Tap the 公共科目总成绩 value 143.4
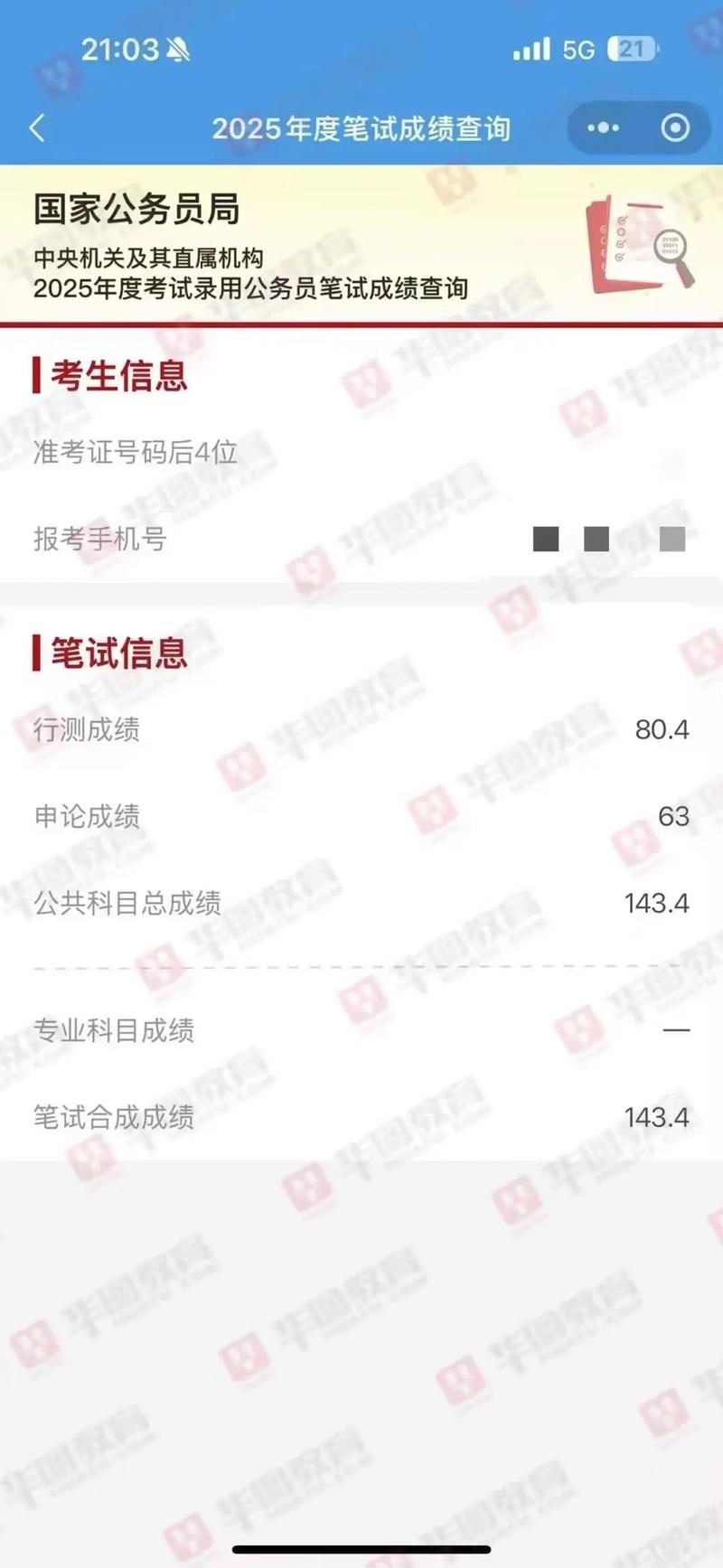This screenshot has width=723, height=1568. (x=657, y=903)
